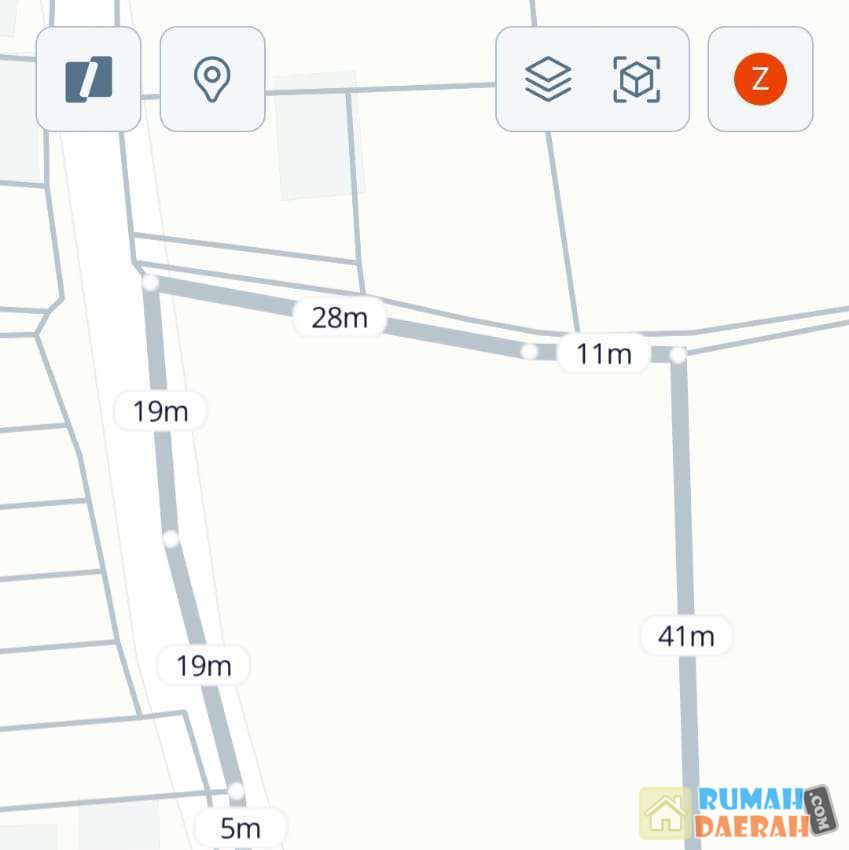Open the parcel map logo button
This screenshot has width=849, height=850.
tap(88, 79)
